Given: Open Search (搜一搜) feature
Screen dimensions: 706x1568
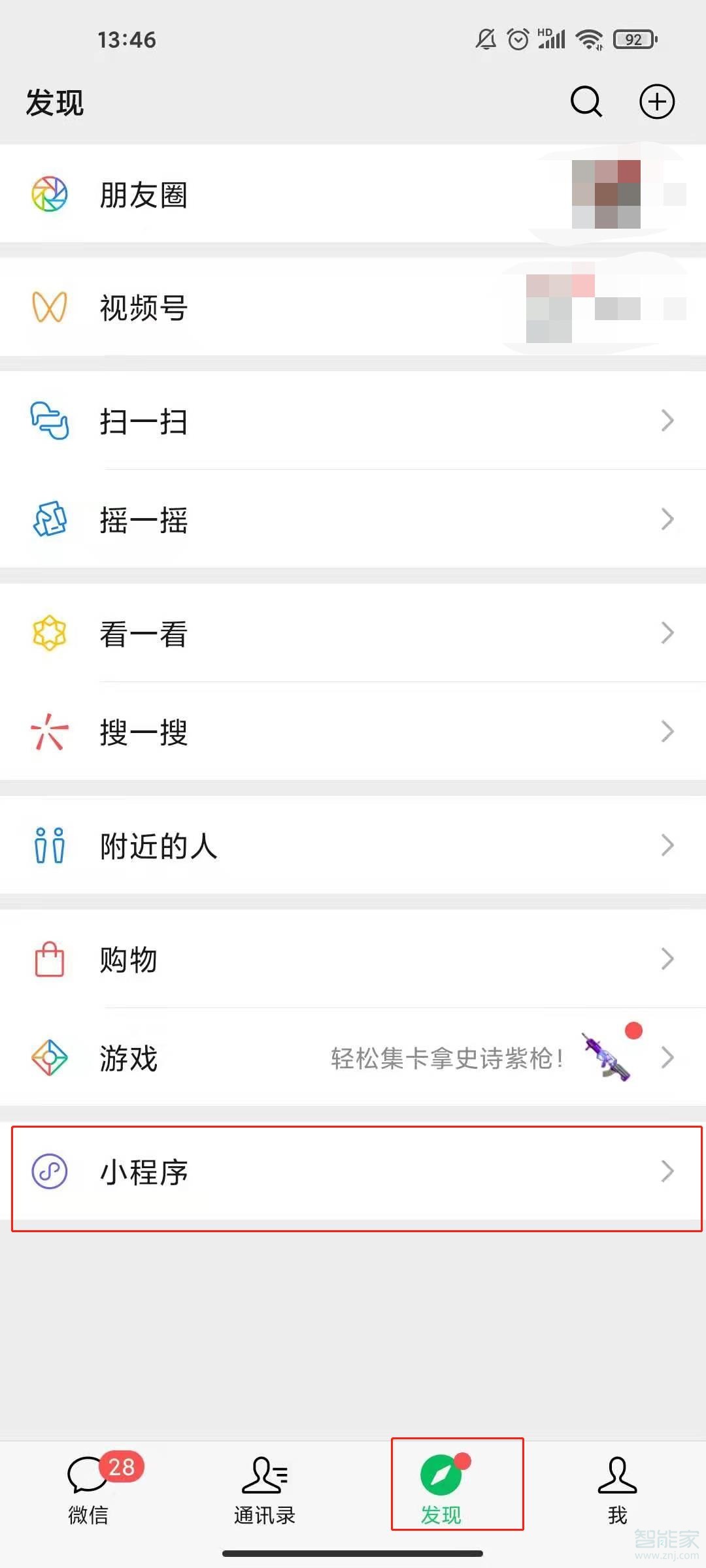Looking at the screenshot, I should click(144, 733).
